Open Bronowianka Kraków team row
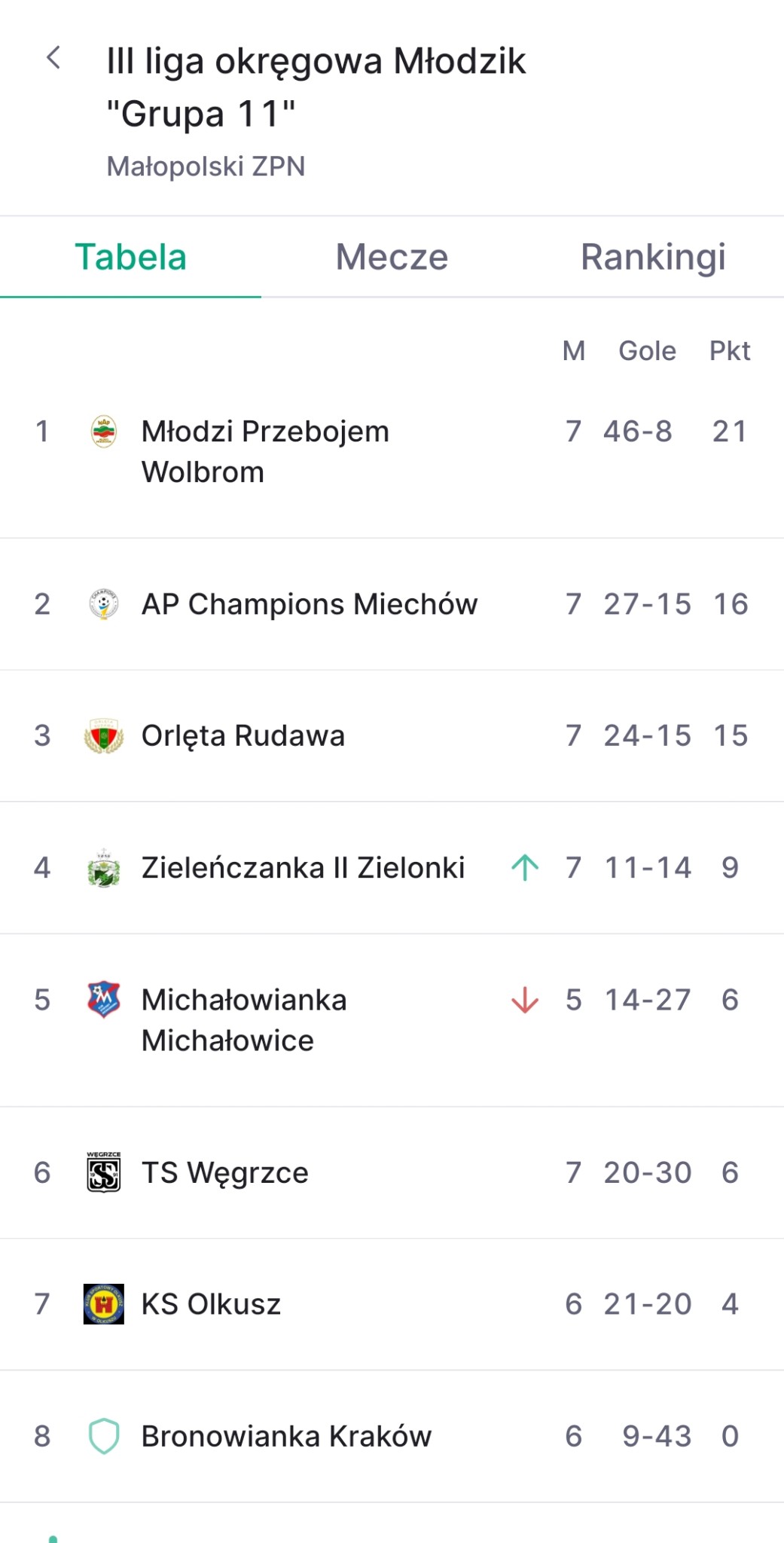This screenshot has height=1543, width=784. point(392,1436)
